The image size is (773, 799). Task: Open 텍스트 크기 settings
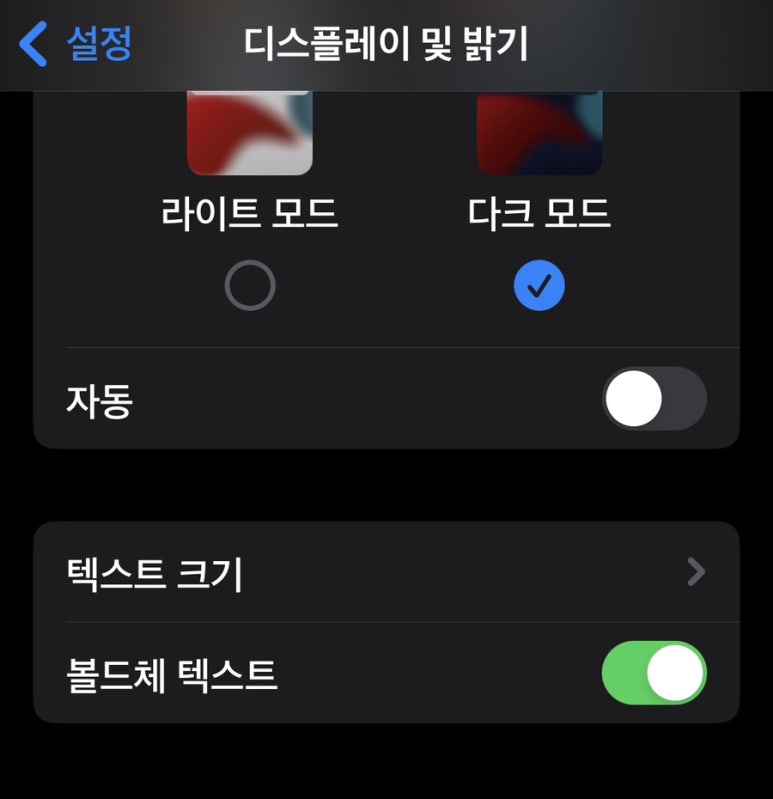[386, 573]
